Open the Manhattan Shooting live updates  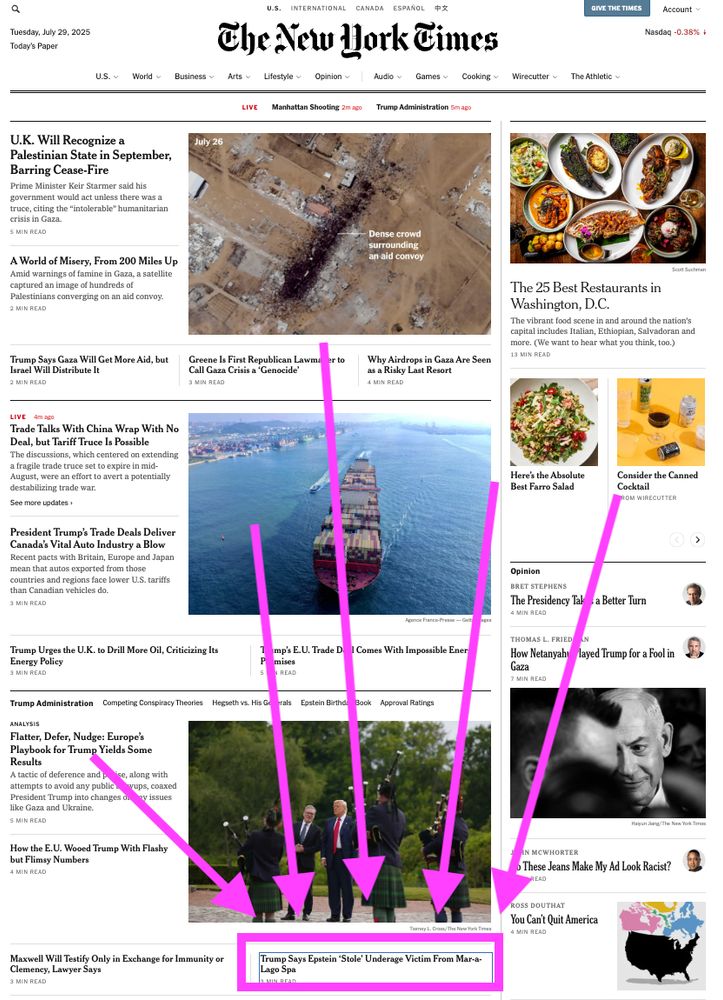(305, 107)
